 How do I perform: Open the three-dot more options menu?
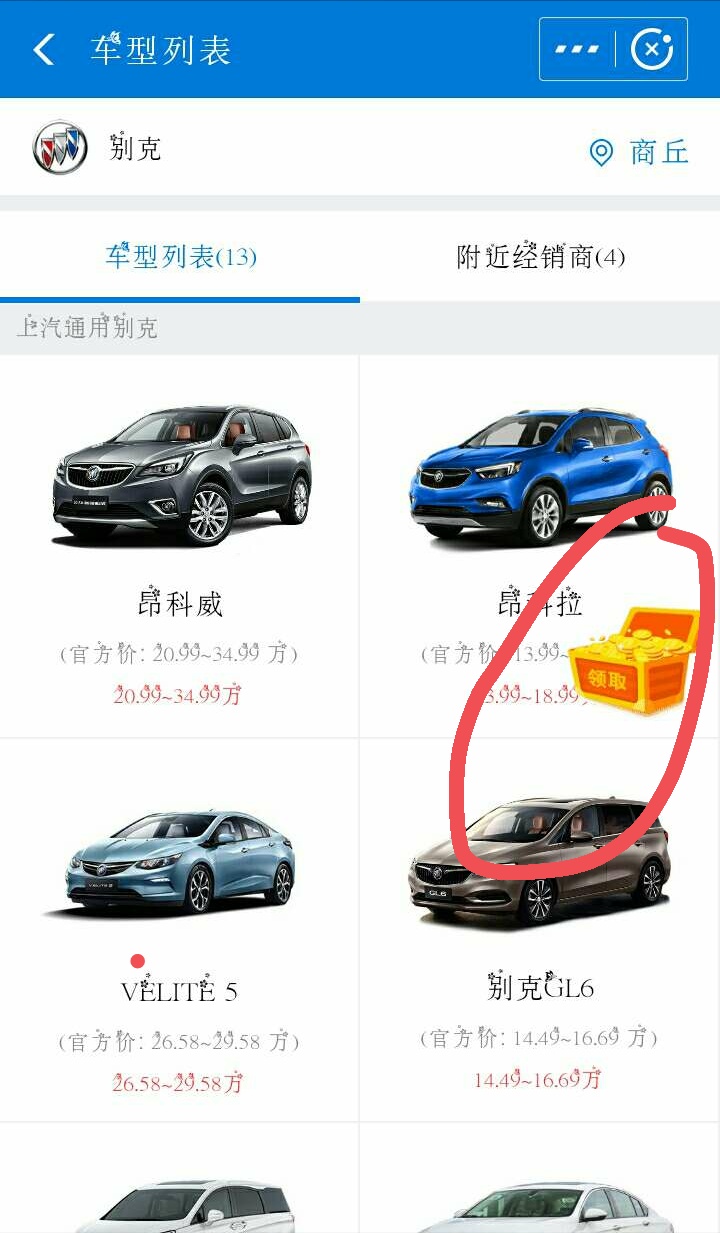(577, 49)
